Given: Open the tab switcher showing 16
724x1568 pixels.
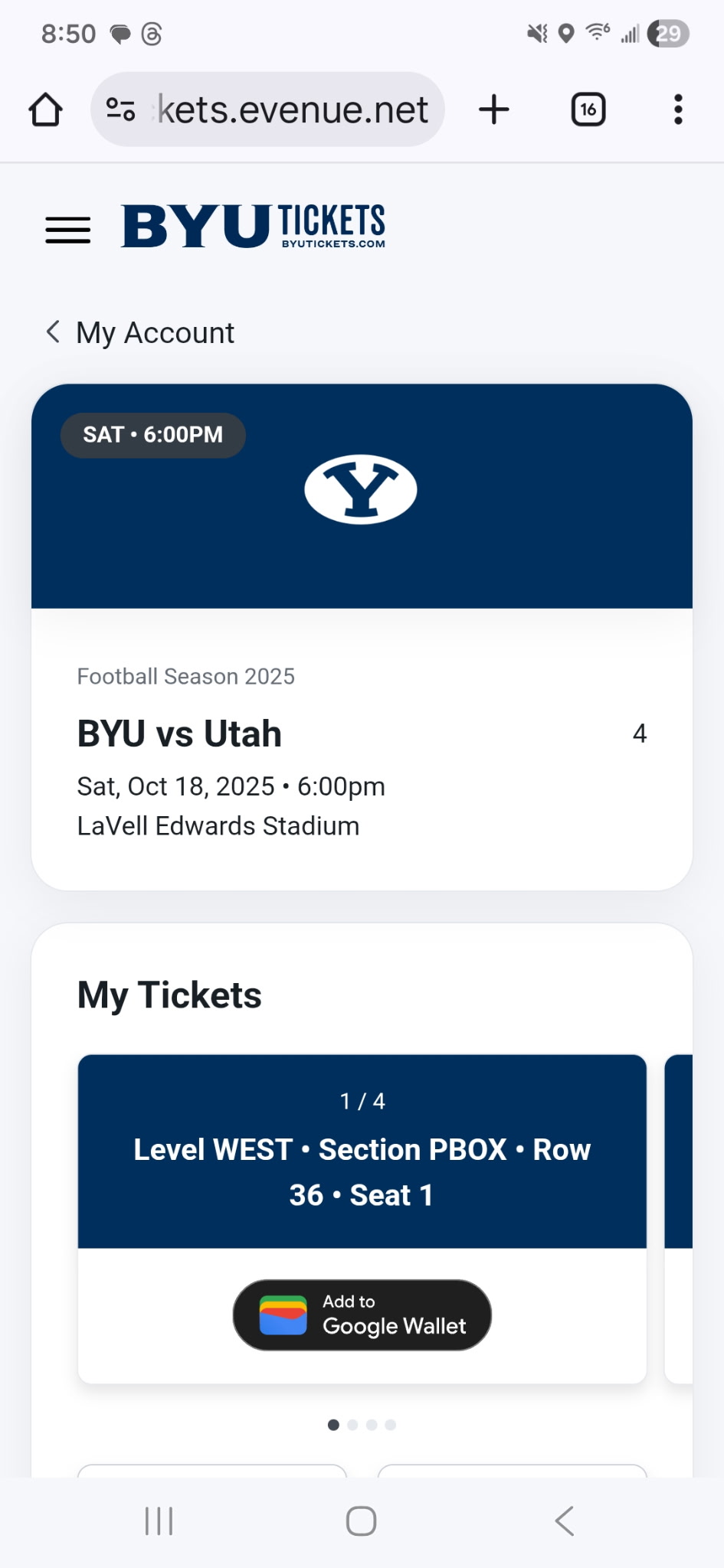Looking at the screenshot, I should pos(588,109).
